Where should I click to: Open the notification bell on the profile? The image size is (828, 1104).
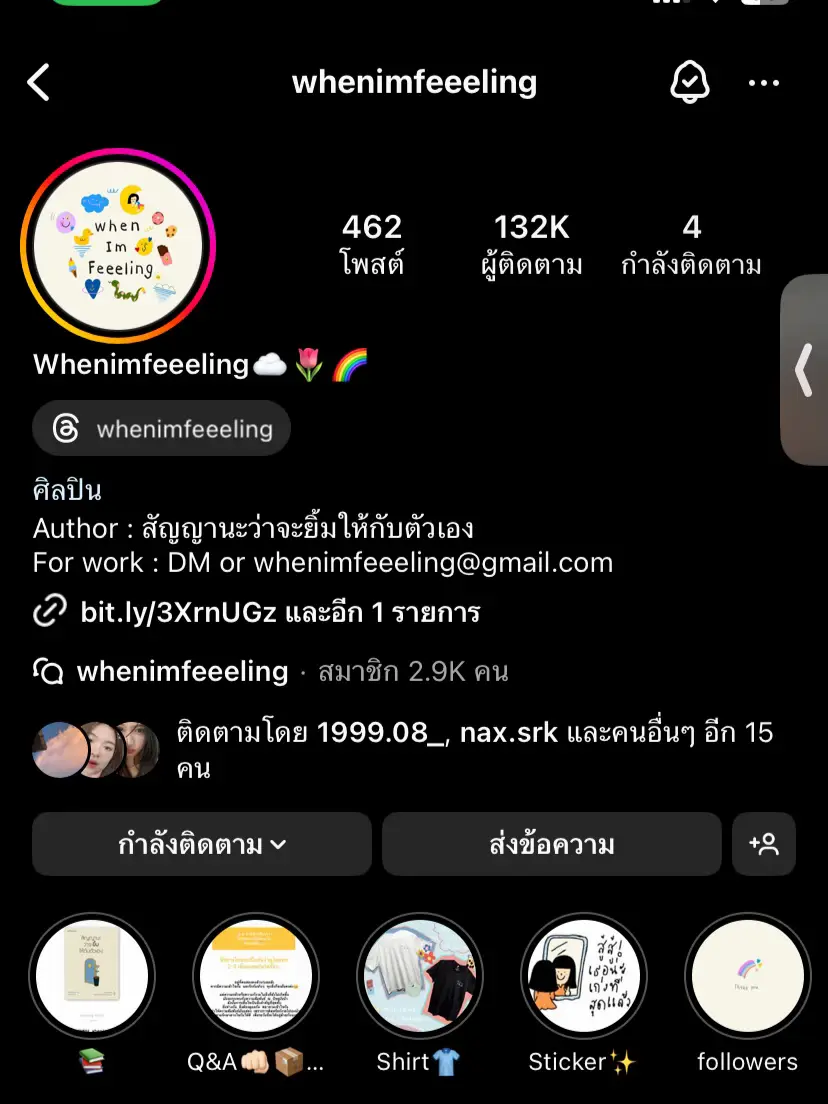point(690,82)
